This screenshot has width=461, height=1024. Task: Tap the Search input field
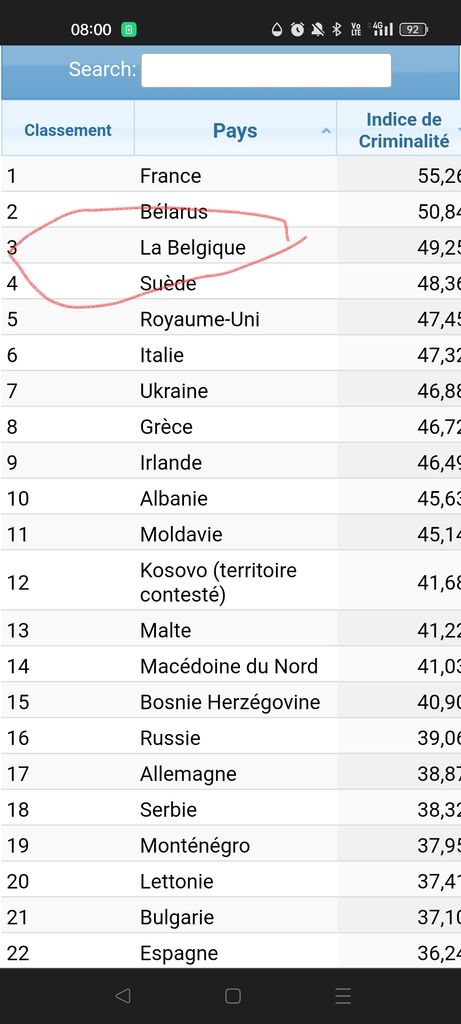coord(266,70)
